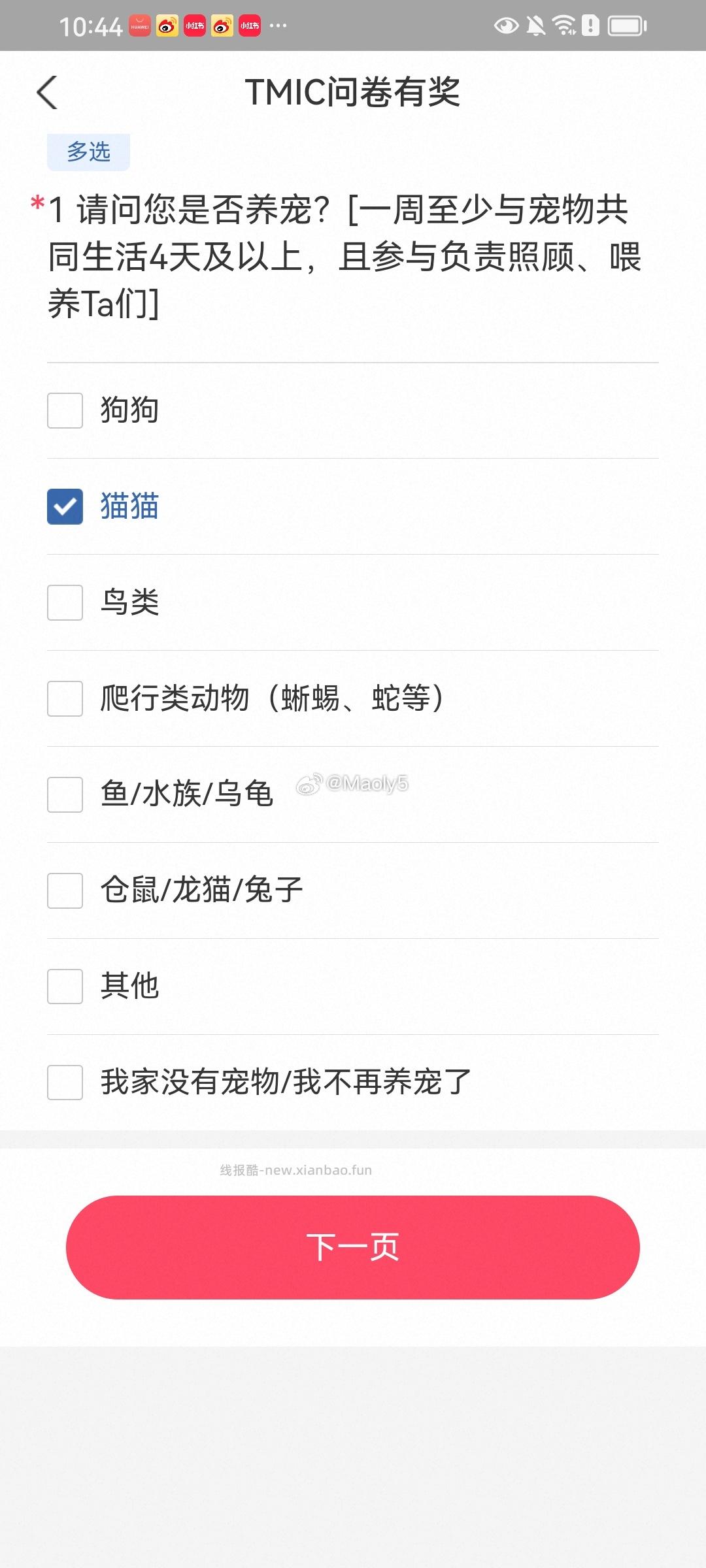Tap the Wi-Fi signal icon
Image resolution: width=706 pixels, height=1568 pixels.
563,25
